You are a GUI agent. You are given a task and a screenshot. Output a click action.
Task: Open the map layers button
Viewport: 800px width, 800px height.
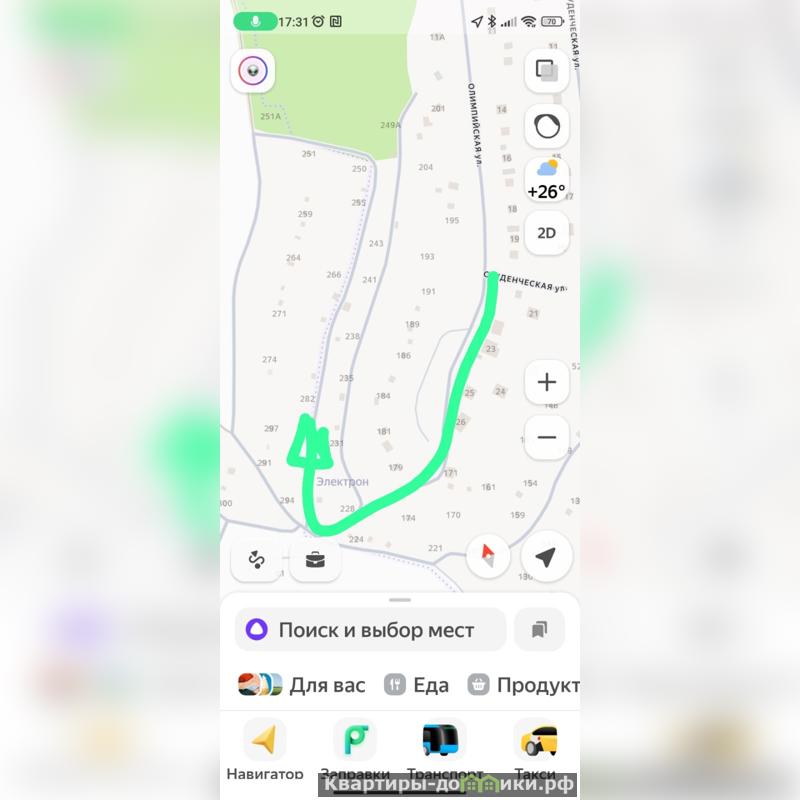pos(546,70)
